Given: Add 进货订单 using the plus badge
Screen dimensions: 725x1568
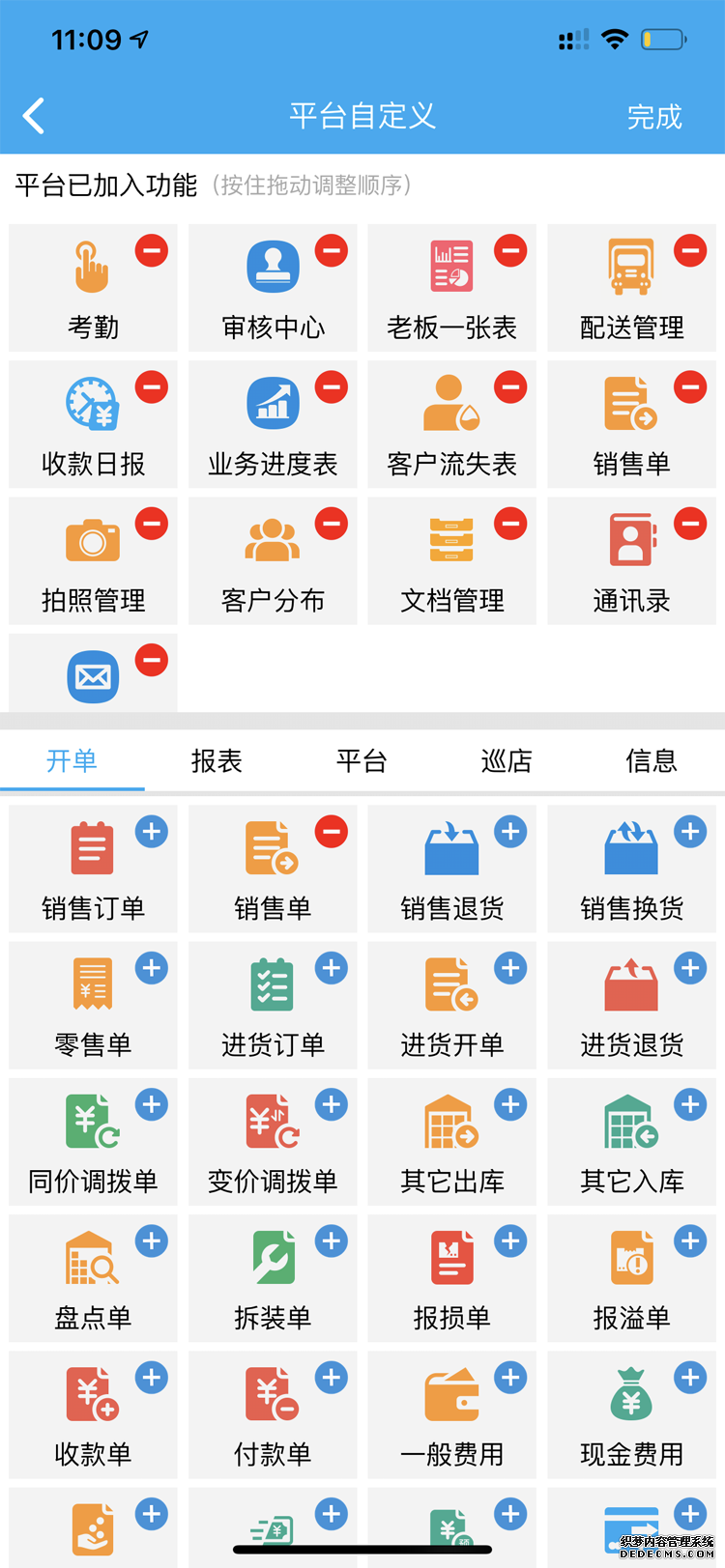Looking at the screenshot, I should pos(332,968).
